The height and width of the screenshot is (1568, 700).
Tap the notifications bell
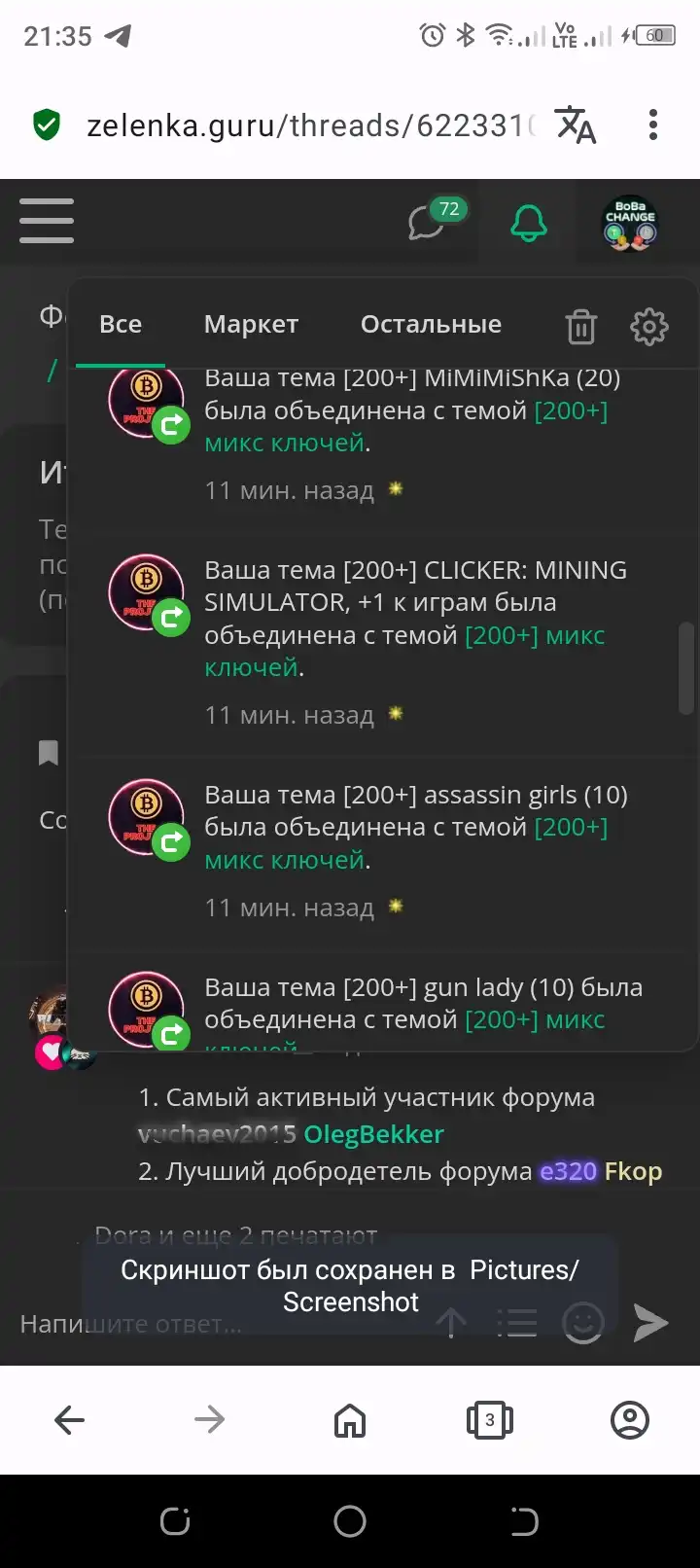tap(529, 224)
